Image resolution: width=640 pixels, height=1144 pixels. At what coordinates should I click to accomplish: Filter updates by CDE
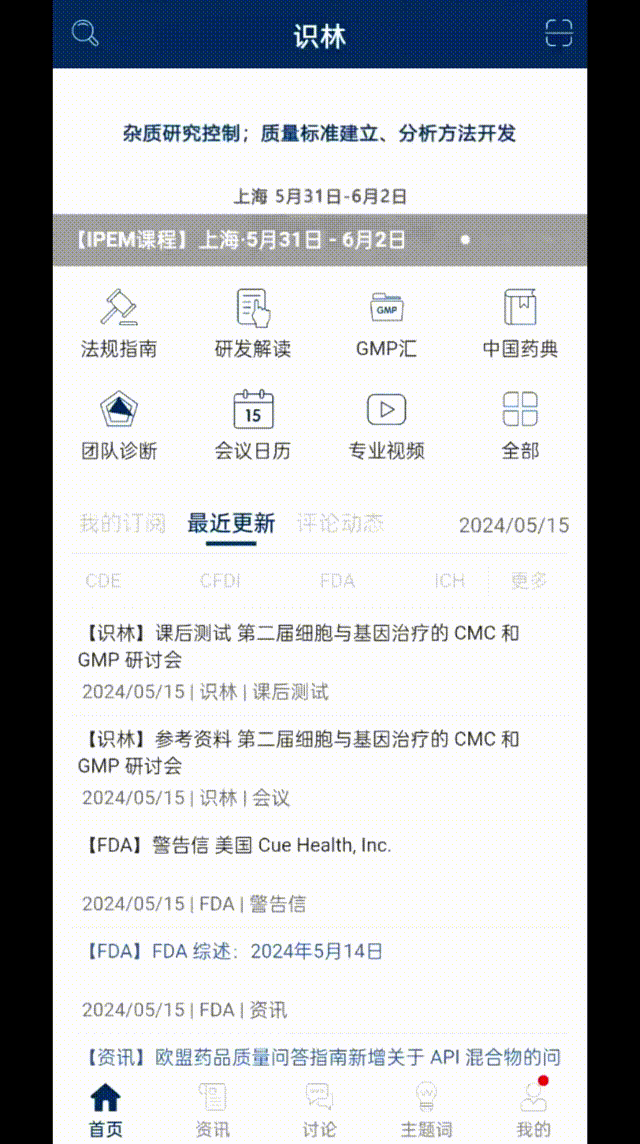pos(104,581)
